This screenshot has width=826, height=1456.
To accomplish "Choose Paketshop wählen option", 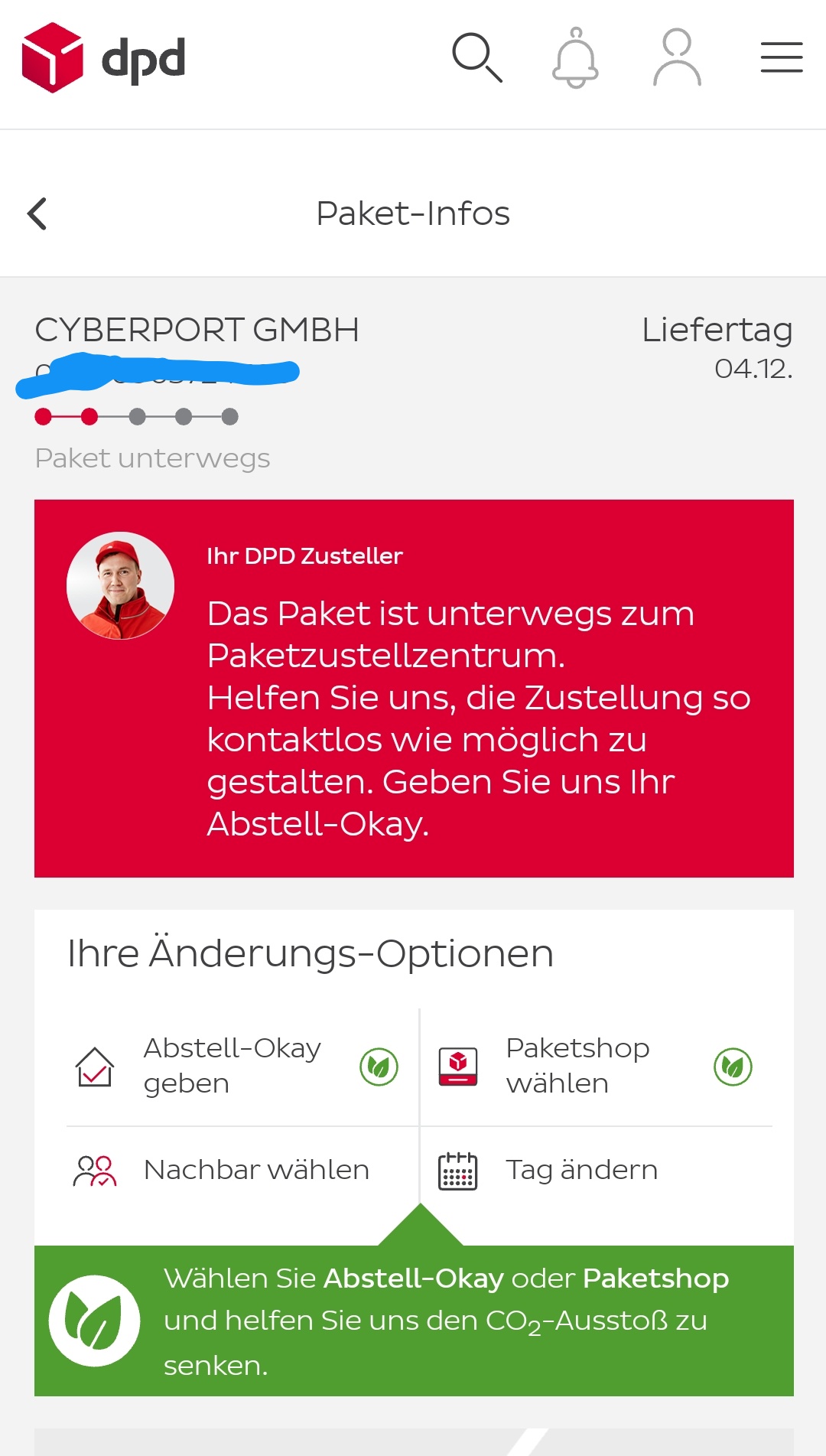I will tap(578, 1066).
